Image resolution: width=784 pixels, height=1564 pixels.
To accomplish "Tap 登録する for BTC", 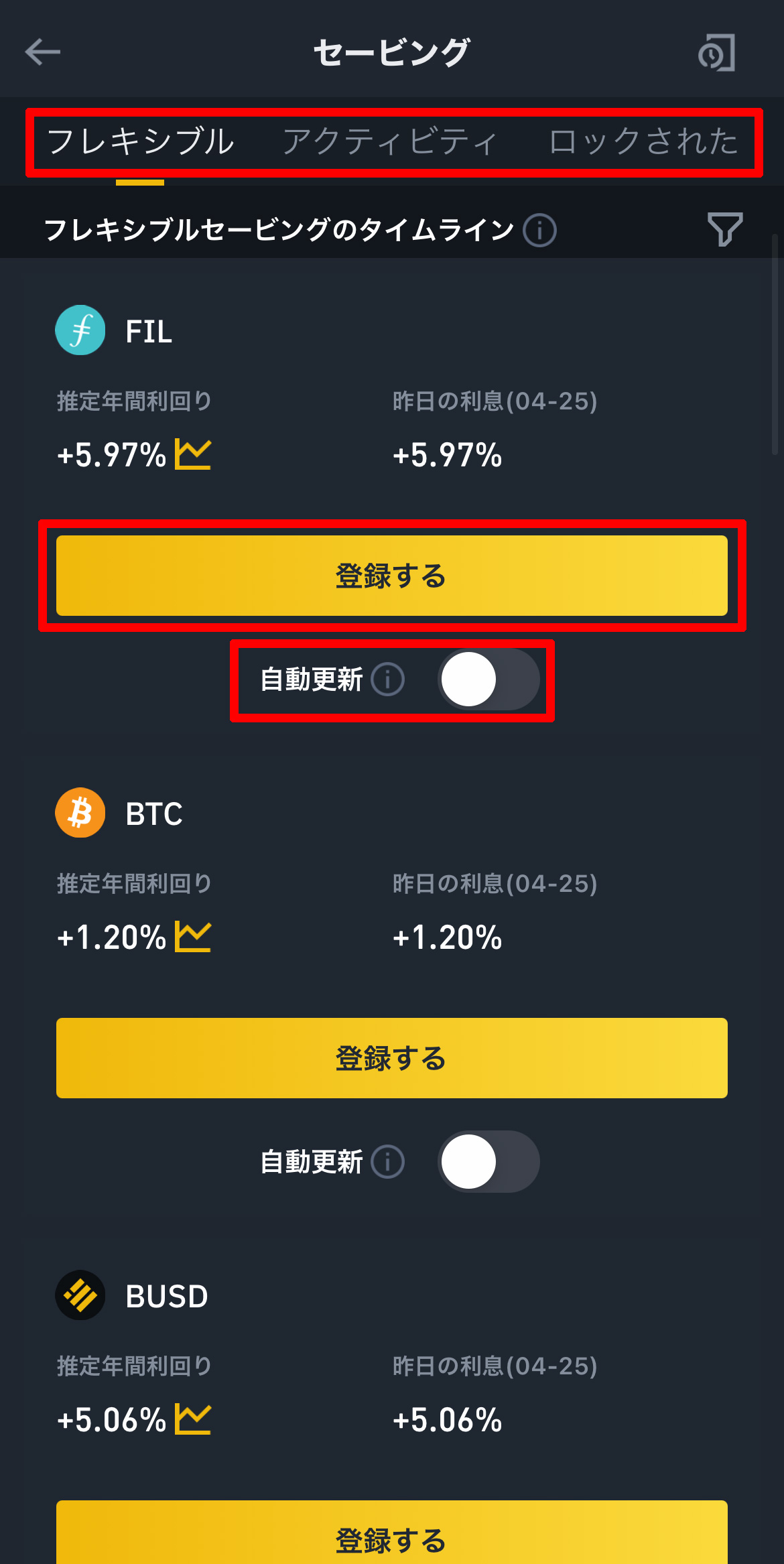I will coord(392,1058).
